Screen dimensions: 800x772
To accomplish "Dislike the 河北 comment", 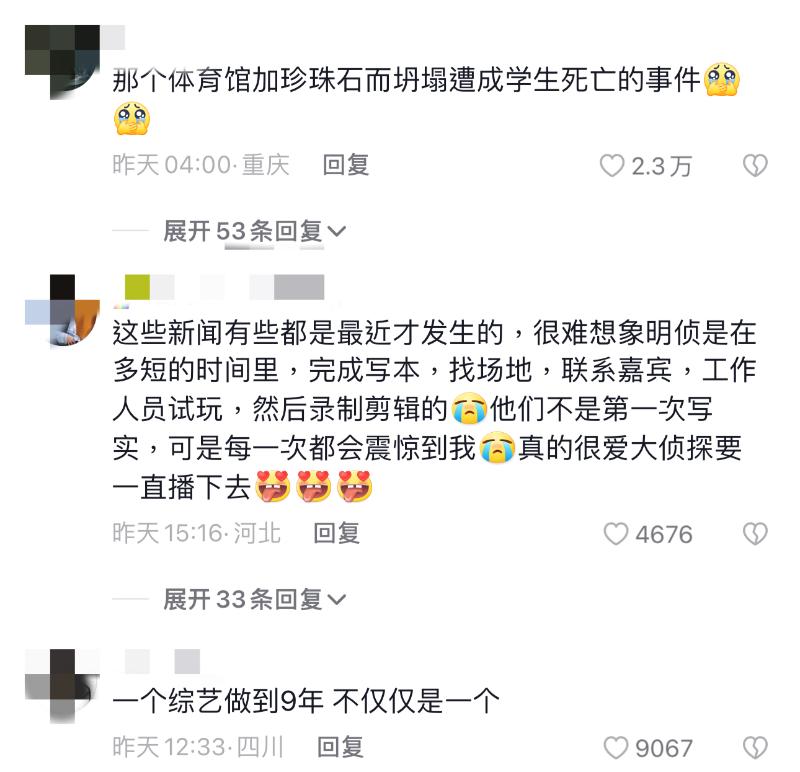I will (x=755, y=534).
